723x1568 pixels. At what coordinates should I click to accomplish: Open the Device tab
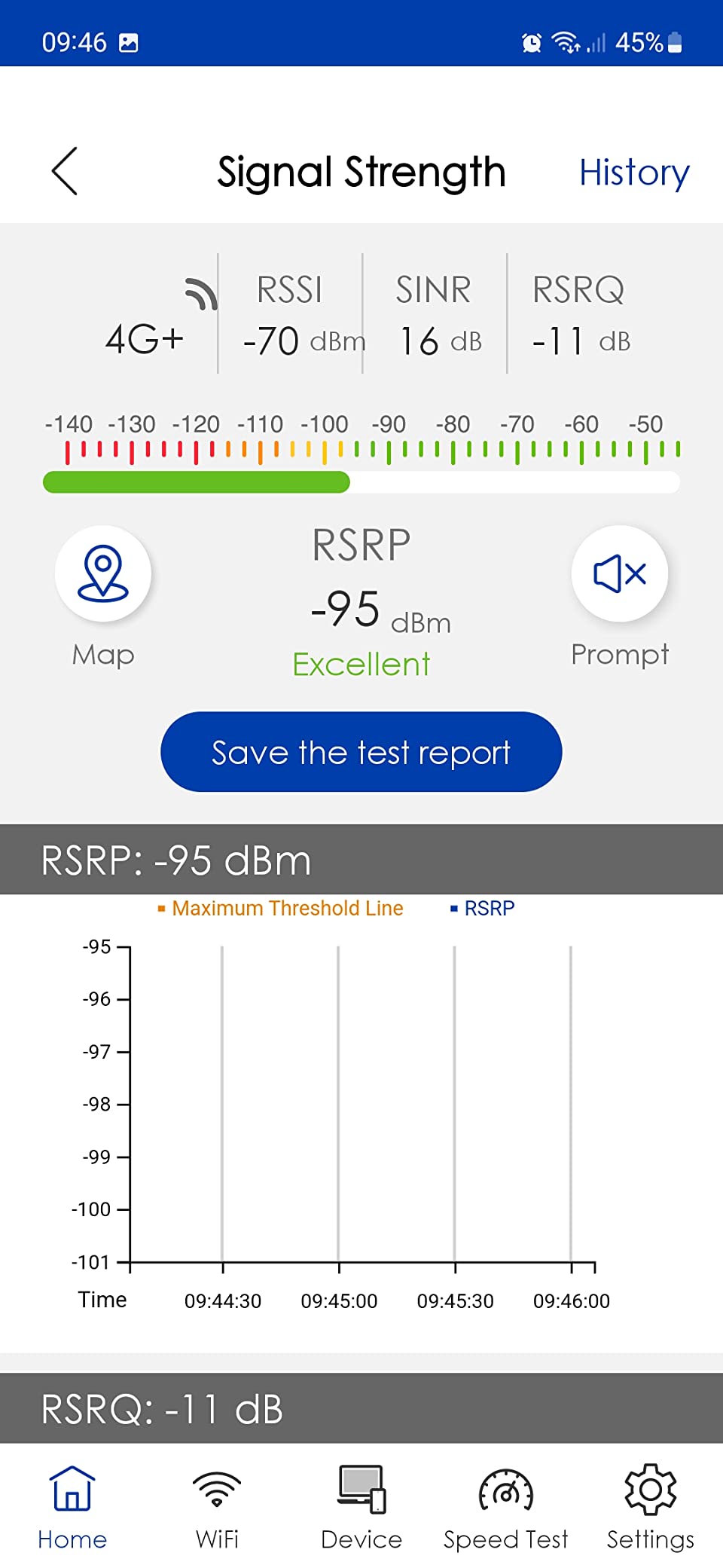point(361,1507)
